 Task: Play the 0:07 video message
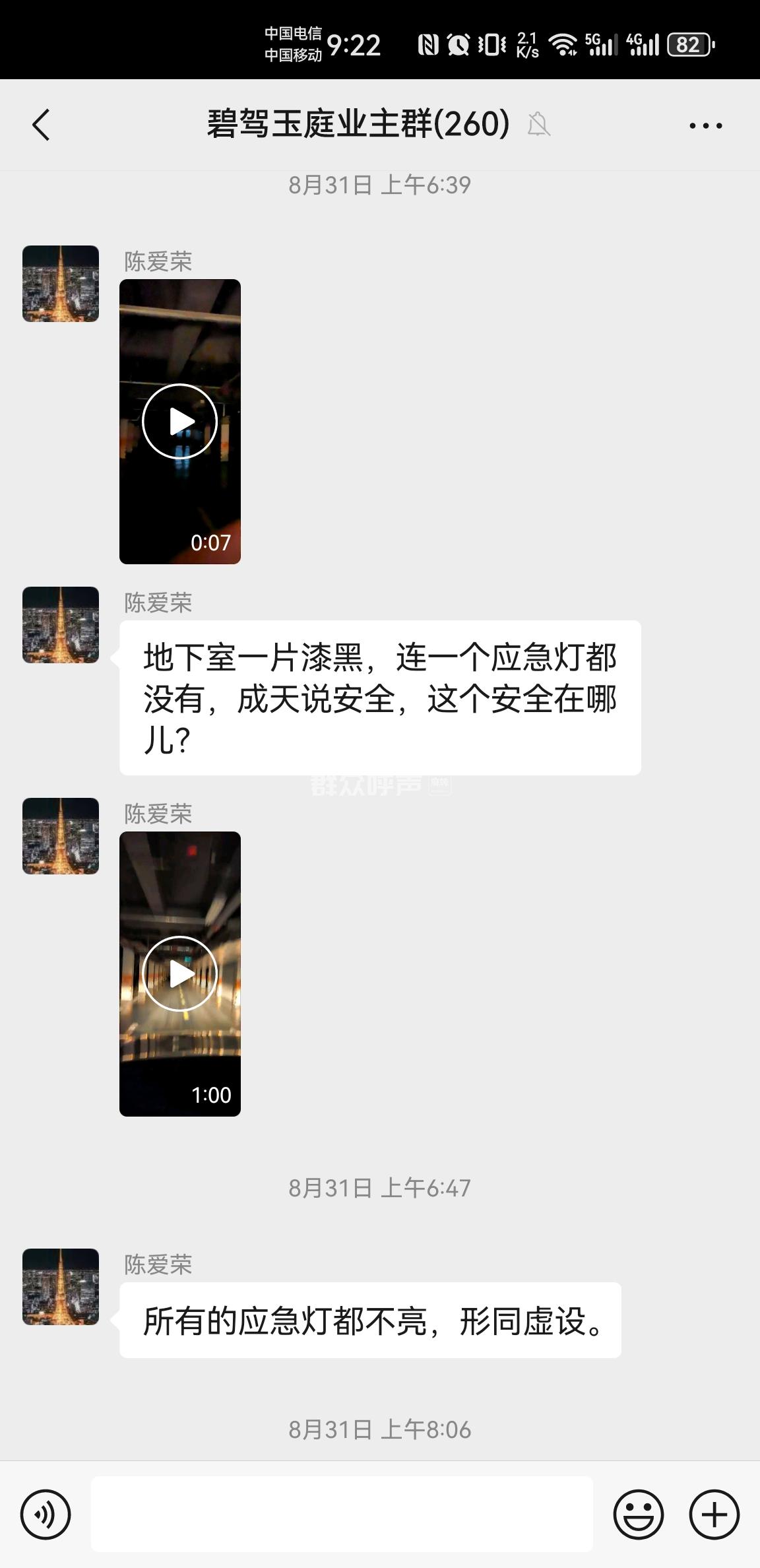tap(179, 421)
